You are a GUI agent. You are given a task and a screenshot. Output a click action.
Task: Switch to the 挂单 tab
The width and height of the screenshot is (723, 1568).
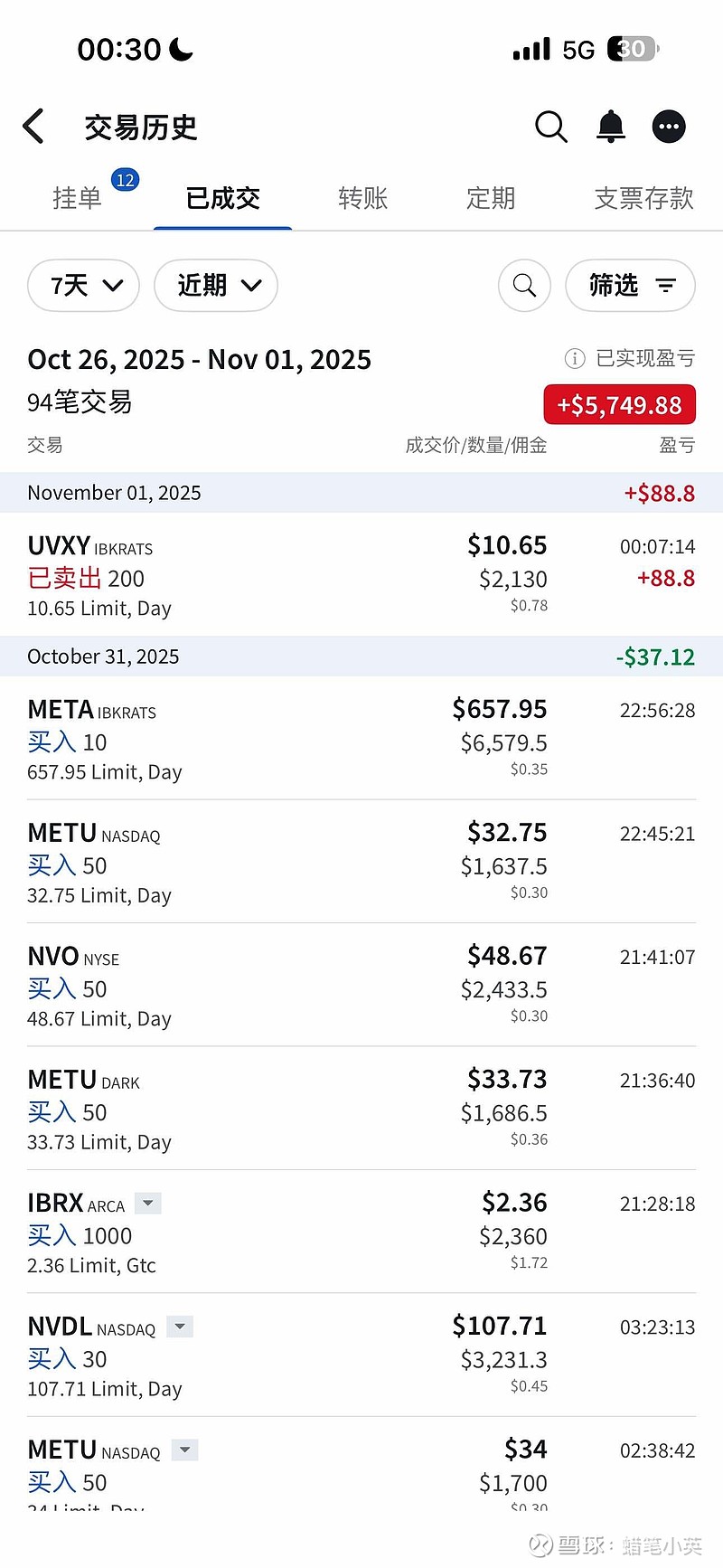point(78,198)
